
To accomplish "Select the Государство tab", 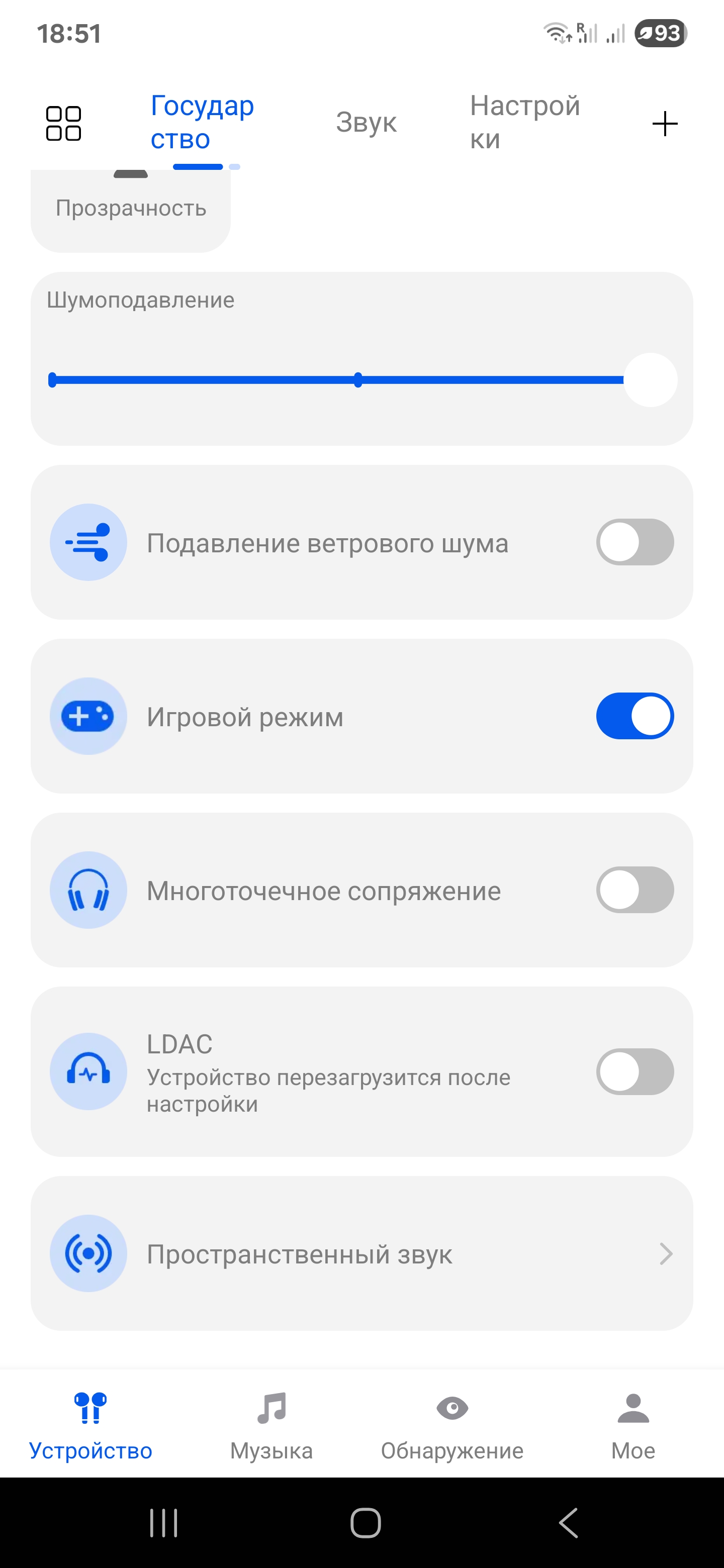I will tap(202, 122).
